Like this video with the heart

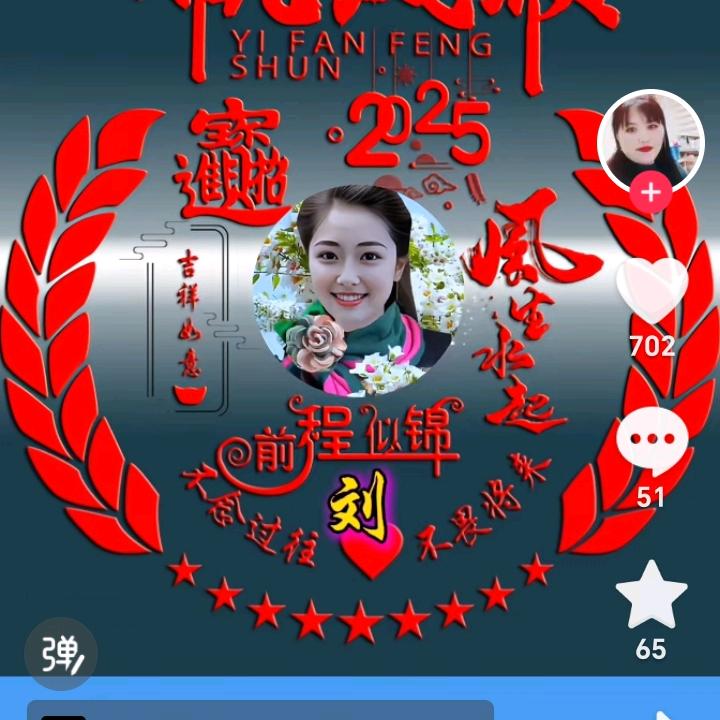click(x=651, y=290)
